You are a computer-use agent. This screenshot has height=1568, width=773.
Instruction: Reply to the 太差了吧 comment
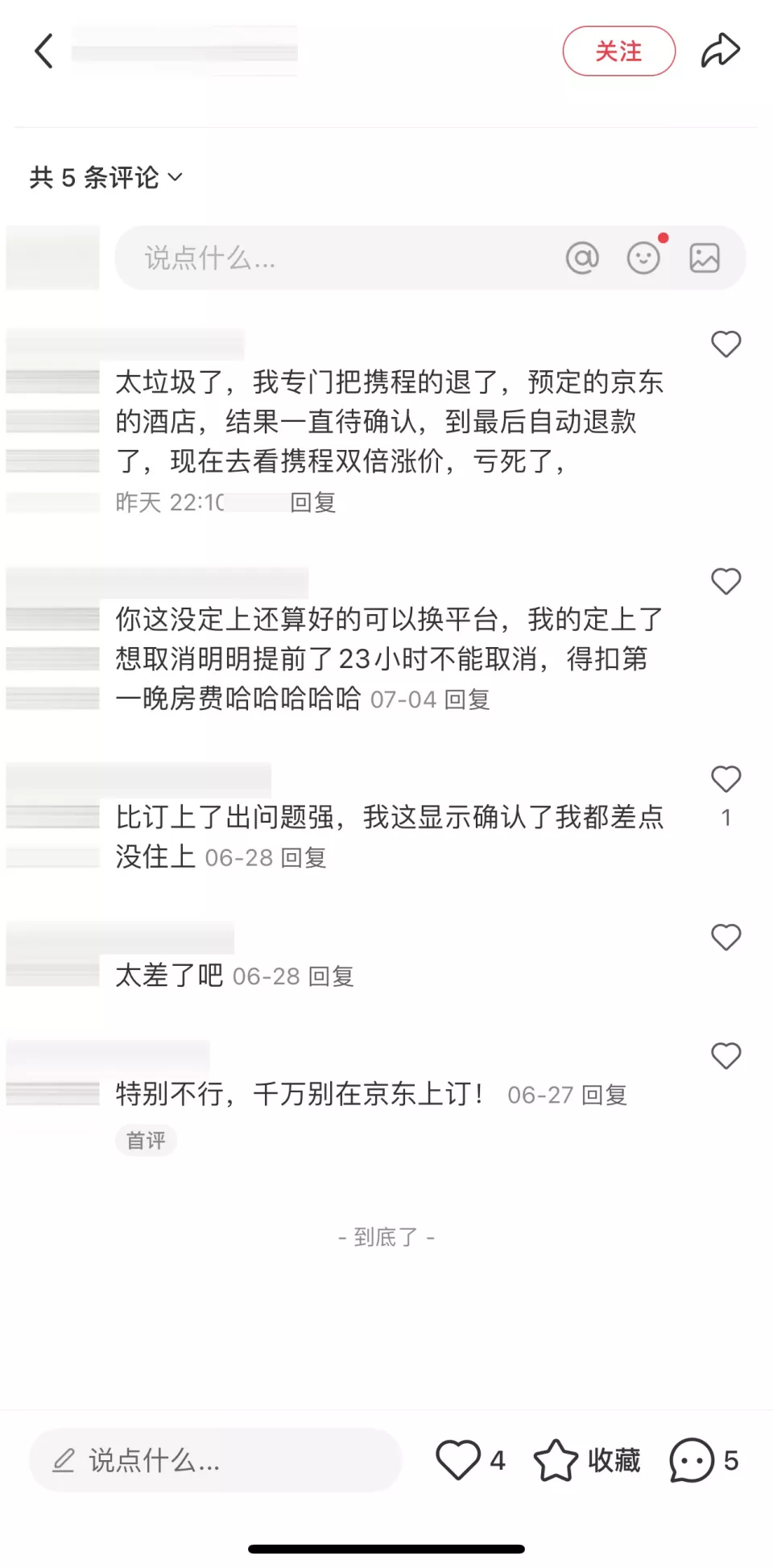click(x=332, y=976)
